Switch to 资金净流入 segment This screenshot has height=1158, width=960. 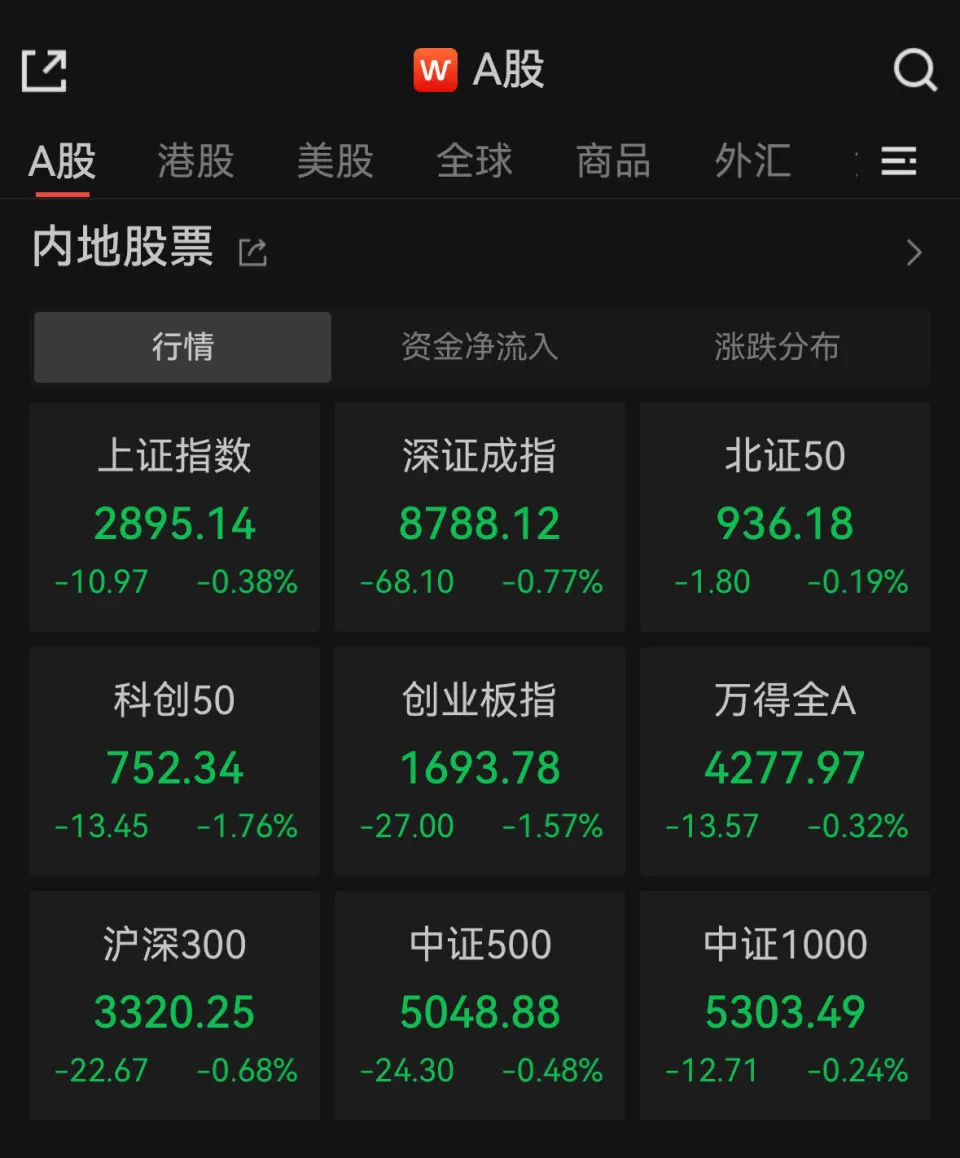coord(479,347)
